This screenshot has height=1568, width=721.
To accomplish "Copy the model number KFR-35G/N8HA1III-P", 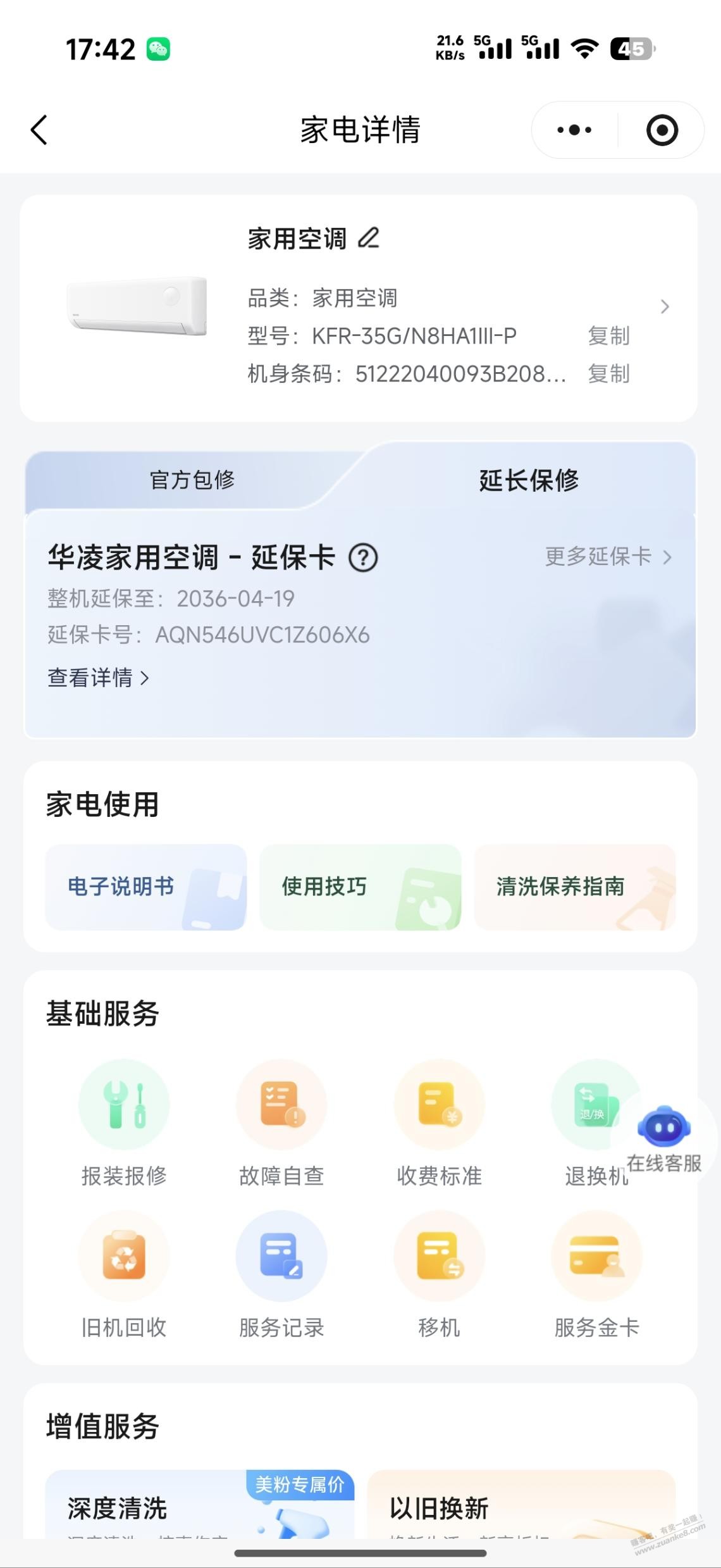I will tap(608, 337).
